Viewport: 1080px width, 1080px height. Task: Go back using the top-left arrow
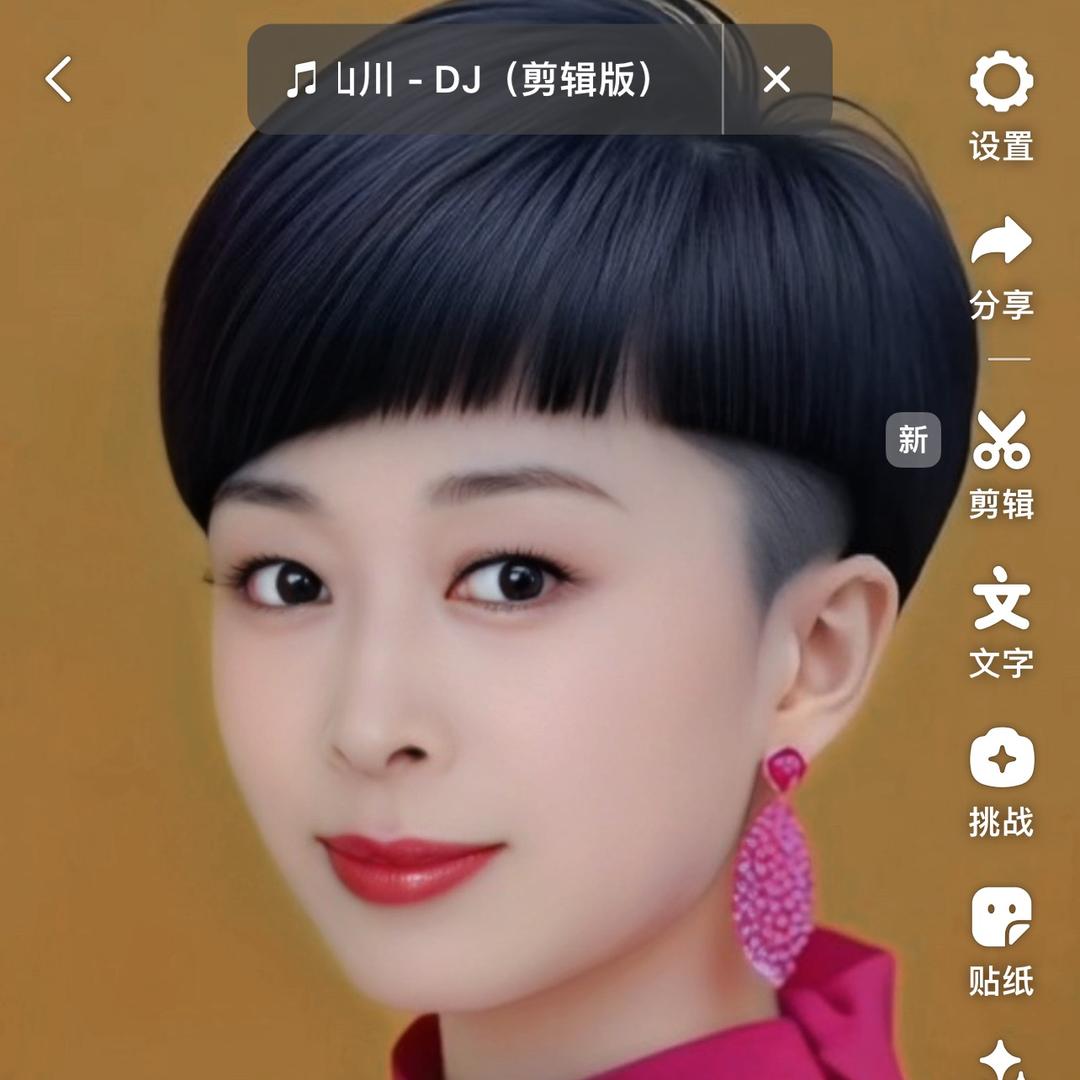pyautogui.click(x=59, y=79)
